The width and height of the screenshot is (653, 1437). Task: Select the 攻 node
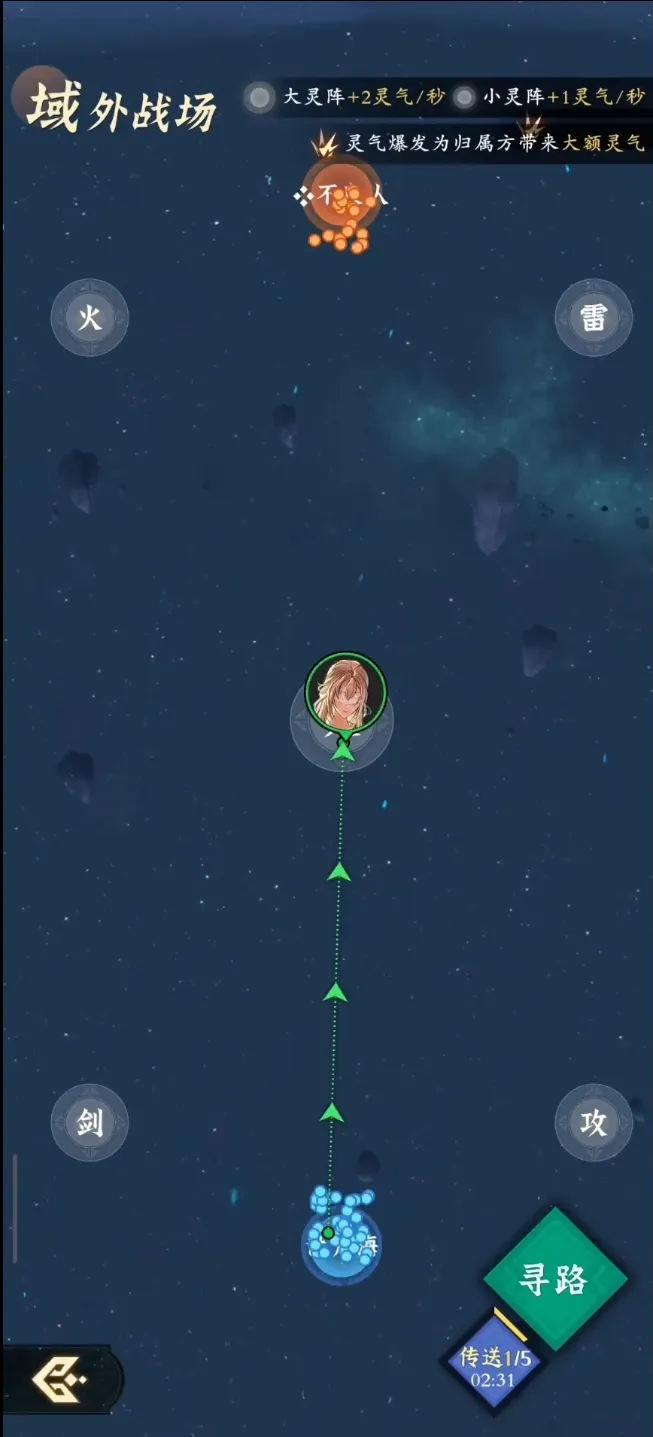pos(593,1123)
